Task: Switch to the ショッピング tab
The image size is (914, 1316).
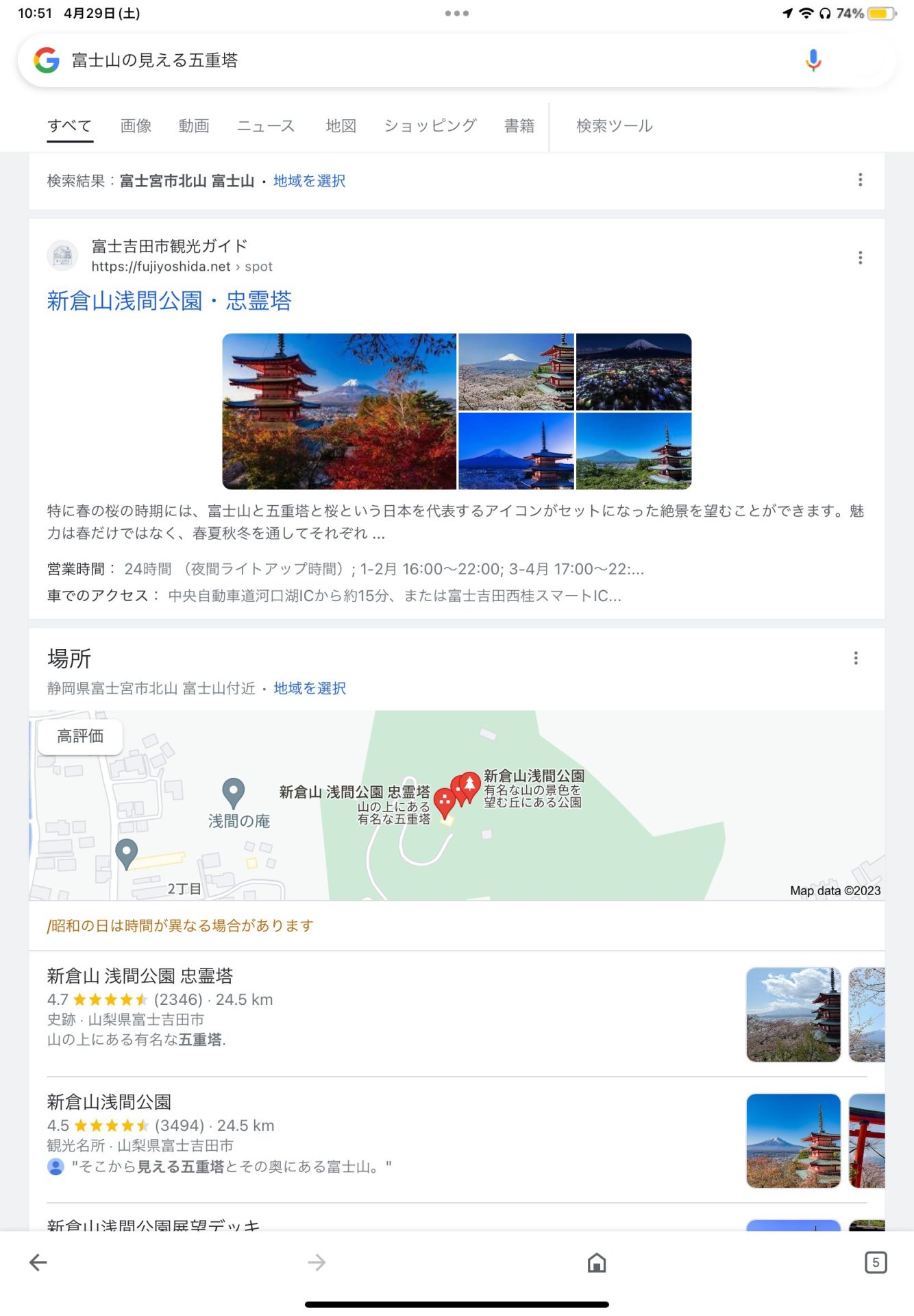Action: pyautogui.click(x=430, y=125)
